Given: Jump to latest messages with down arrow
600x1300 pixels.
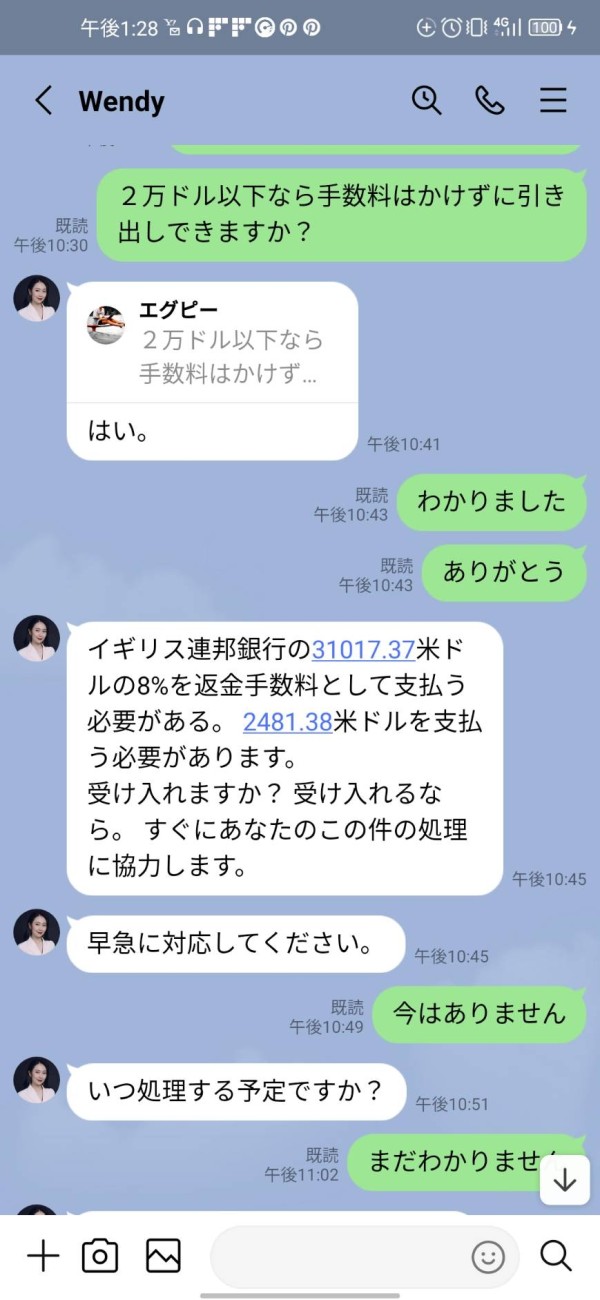Looking at the screenshot, I should click(x=565, y=1180).
